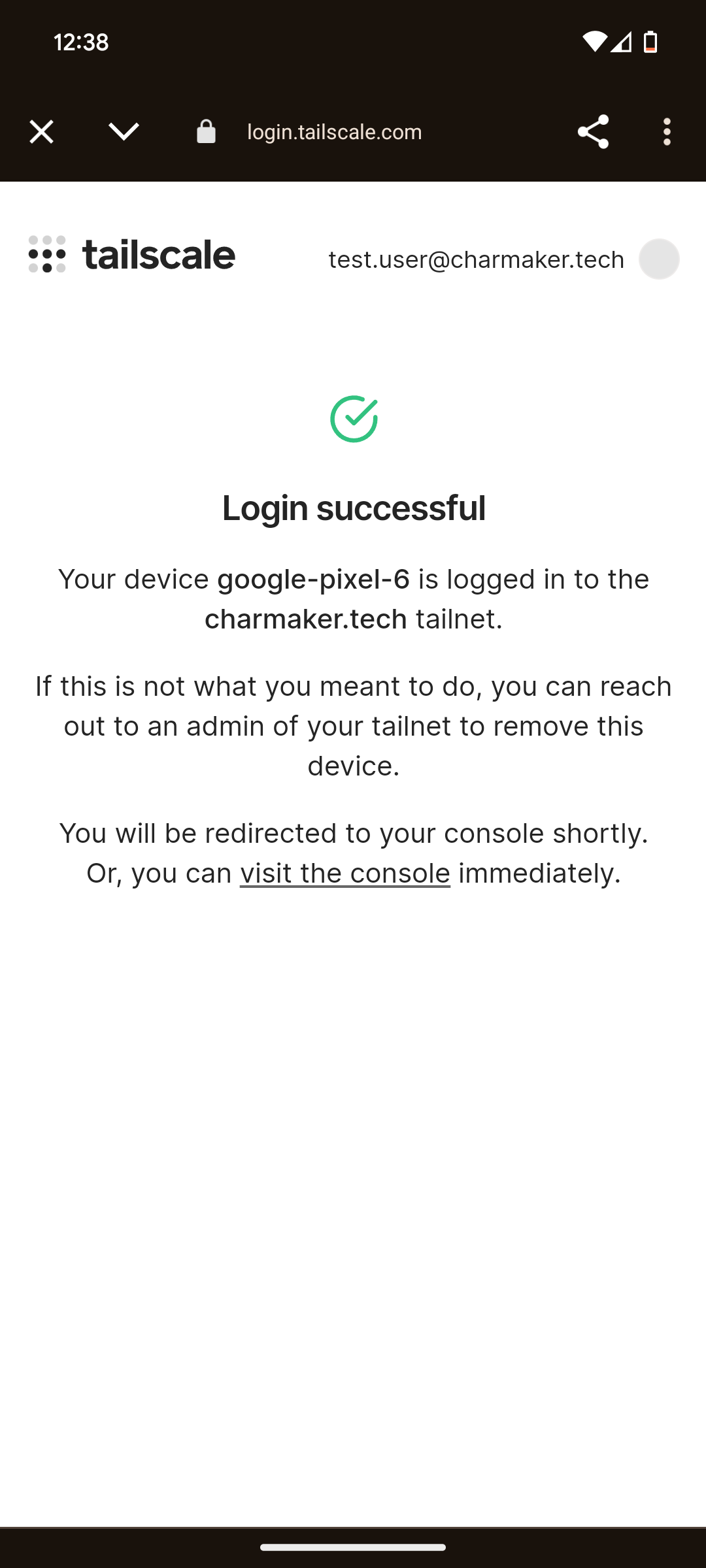Minimize the tab with the down chevron

coord(124,132)
